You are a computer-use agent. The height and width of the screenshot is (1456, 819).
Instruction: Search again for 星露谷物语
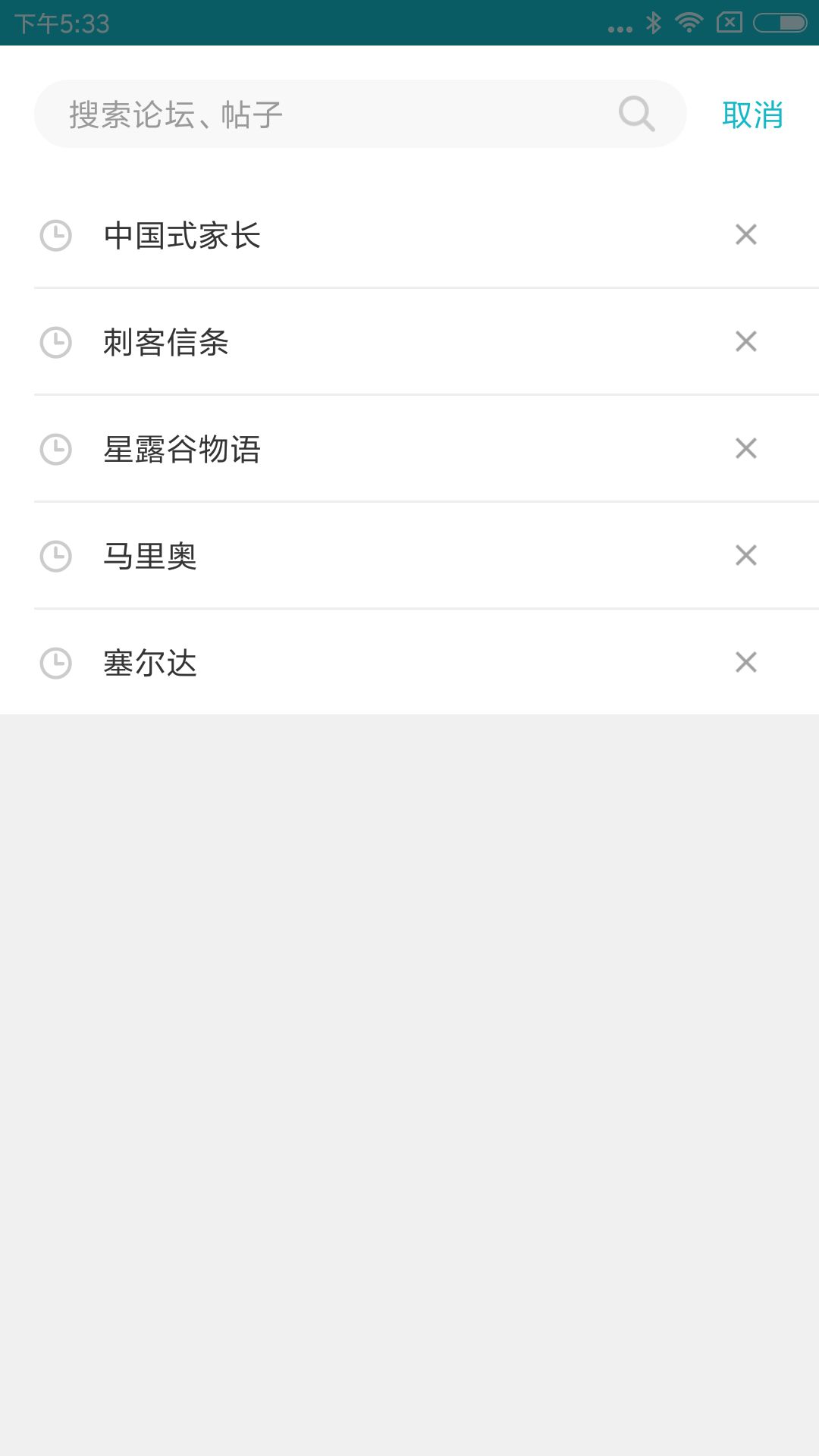182,449
